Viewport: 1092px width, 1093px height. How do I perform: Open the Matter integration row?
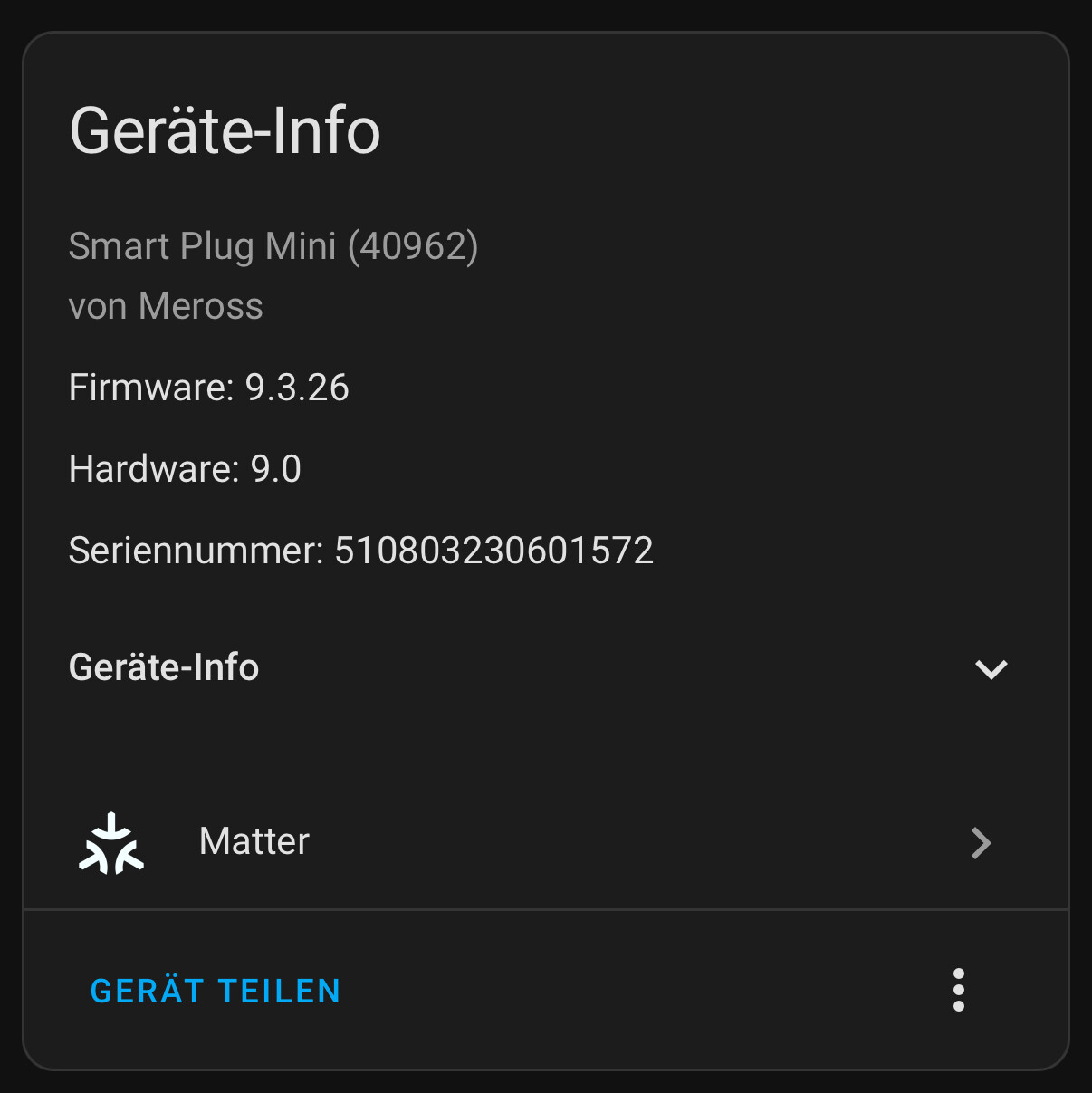click(543, 842)
